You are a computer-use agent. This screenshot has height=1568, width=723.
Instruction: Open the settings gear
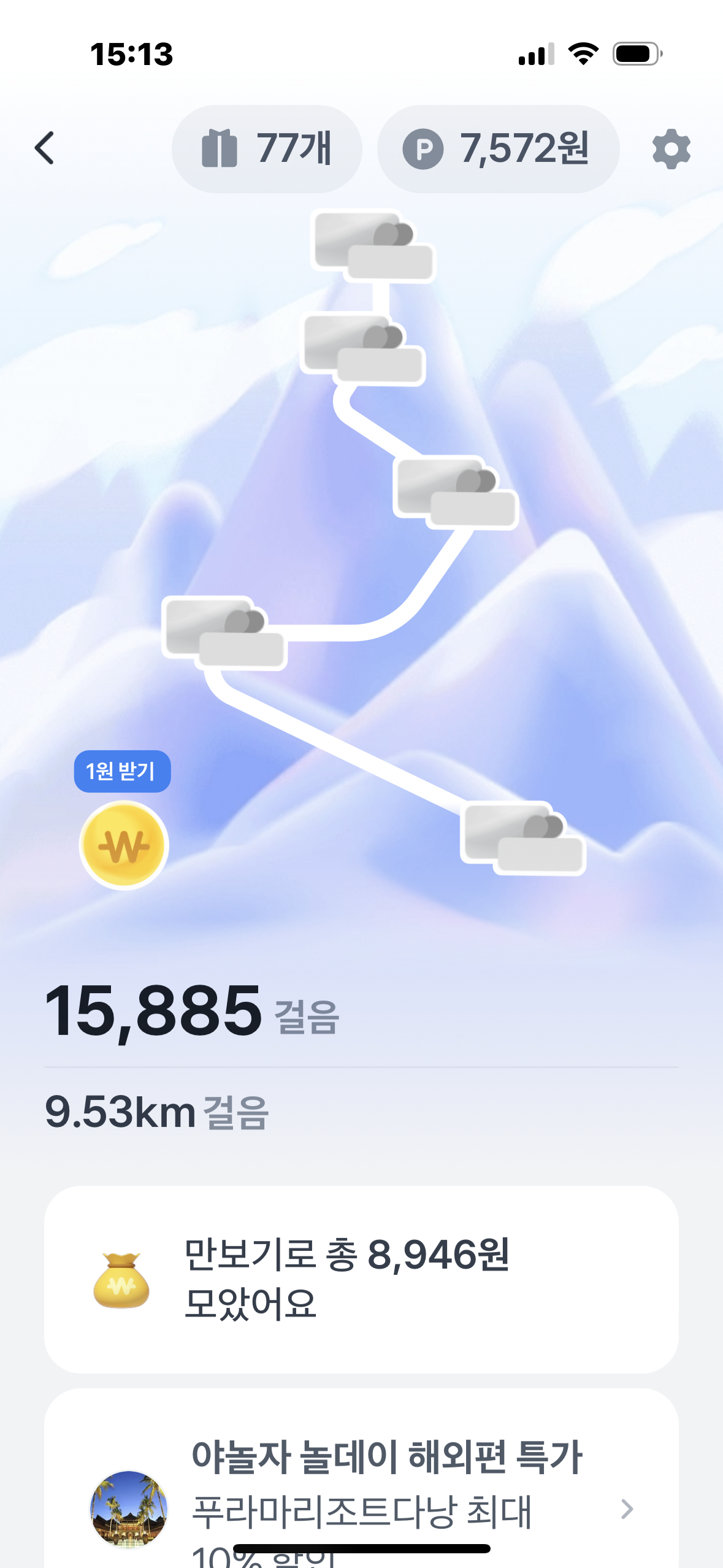point(671,149)
